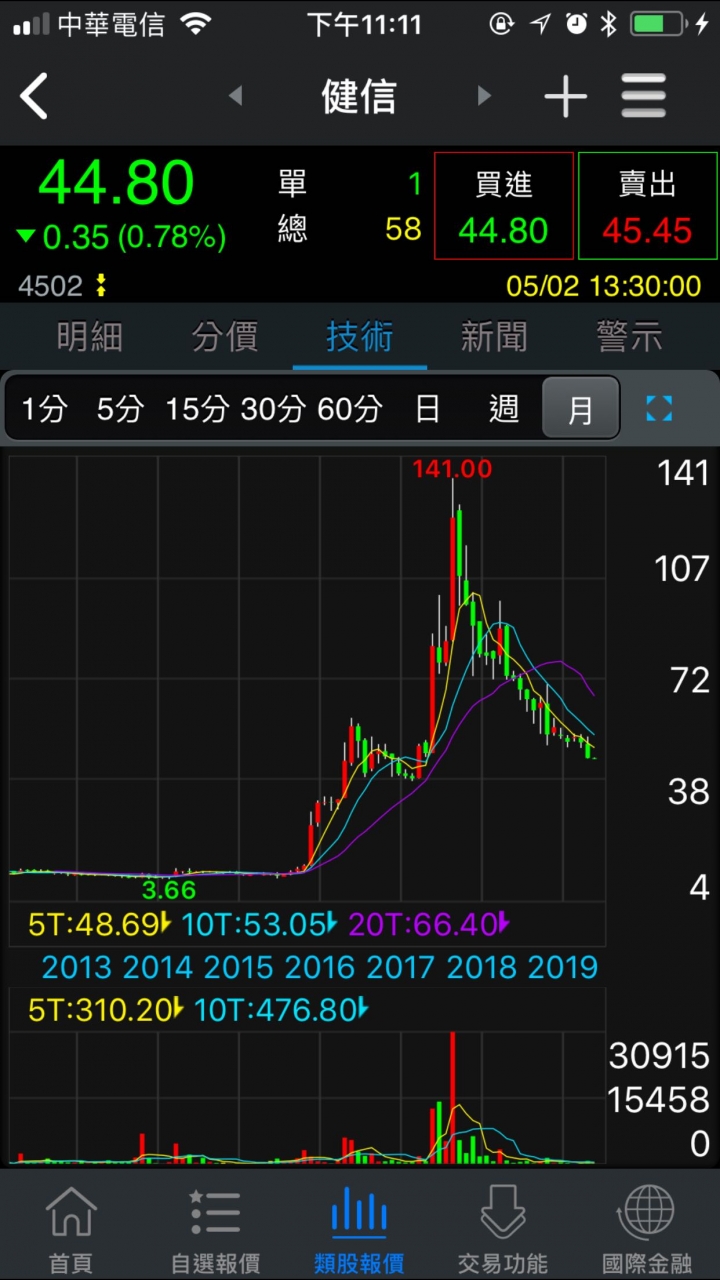
Task: Open the 警示 tab
Action: pos(629,337)
